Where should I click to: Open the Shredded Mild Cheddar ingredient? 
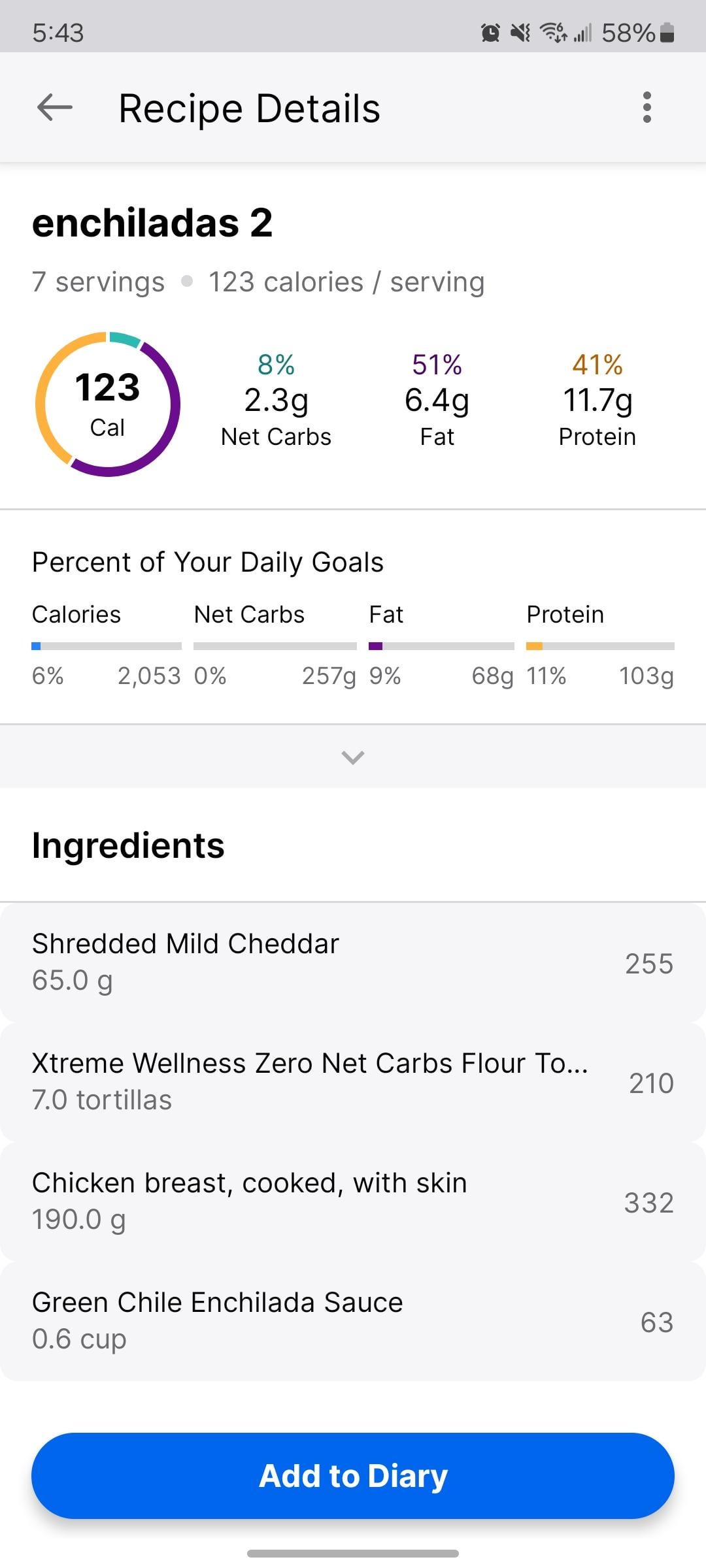pyautogui.click(x=353, y=963)
